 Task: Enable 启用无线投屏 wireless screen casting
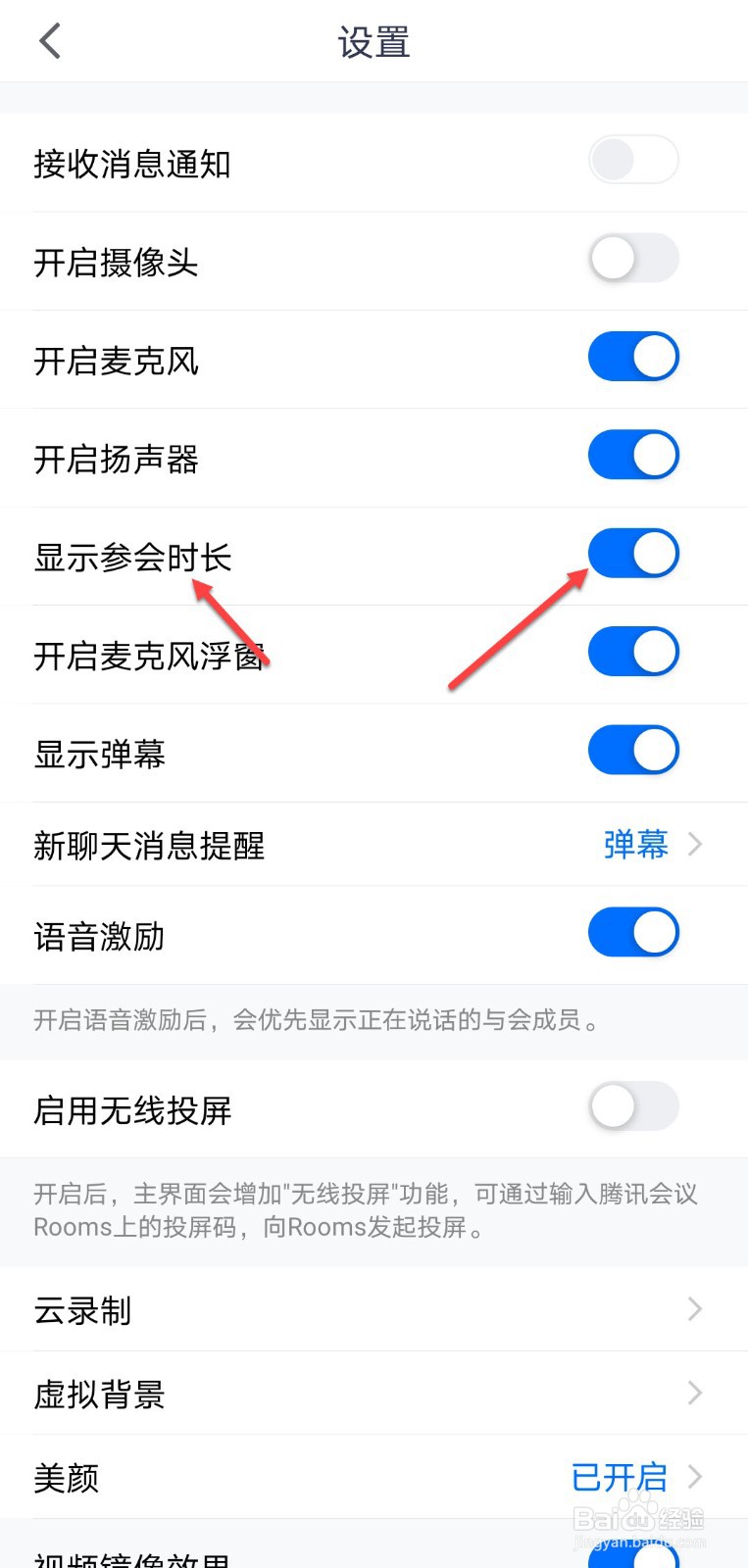tap(633, 1106)
